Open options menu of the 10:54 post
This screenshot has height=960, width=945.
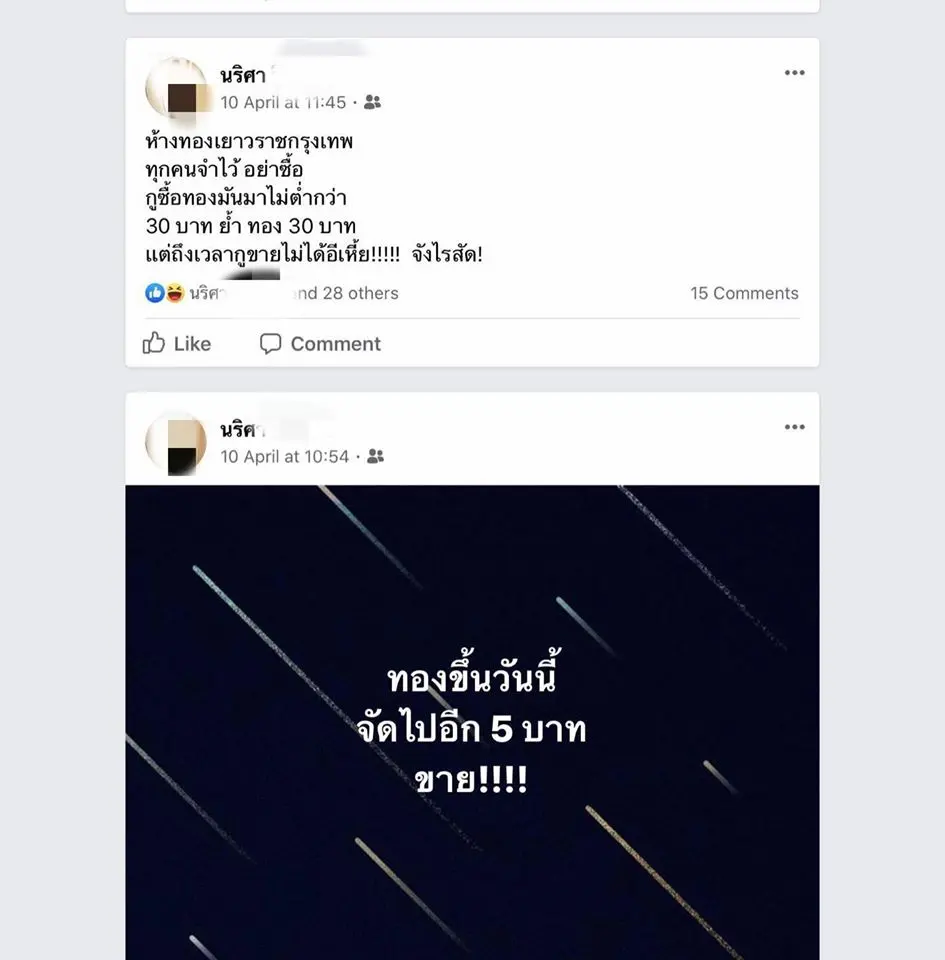pyautogui.click(x=794, y=427)
